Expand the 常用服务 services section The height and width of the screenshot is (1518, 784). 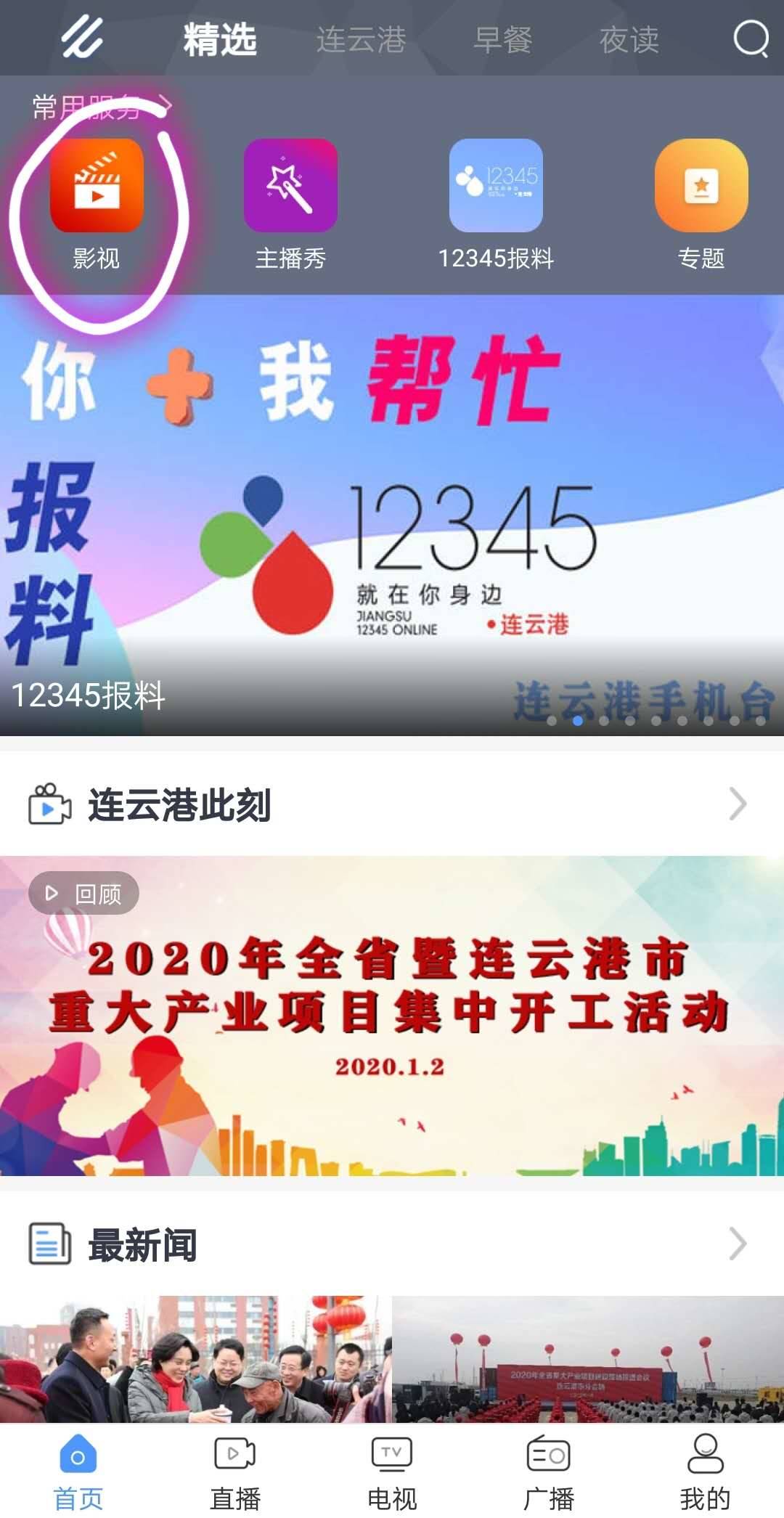click(x=102, y=107)
